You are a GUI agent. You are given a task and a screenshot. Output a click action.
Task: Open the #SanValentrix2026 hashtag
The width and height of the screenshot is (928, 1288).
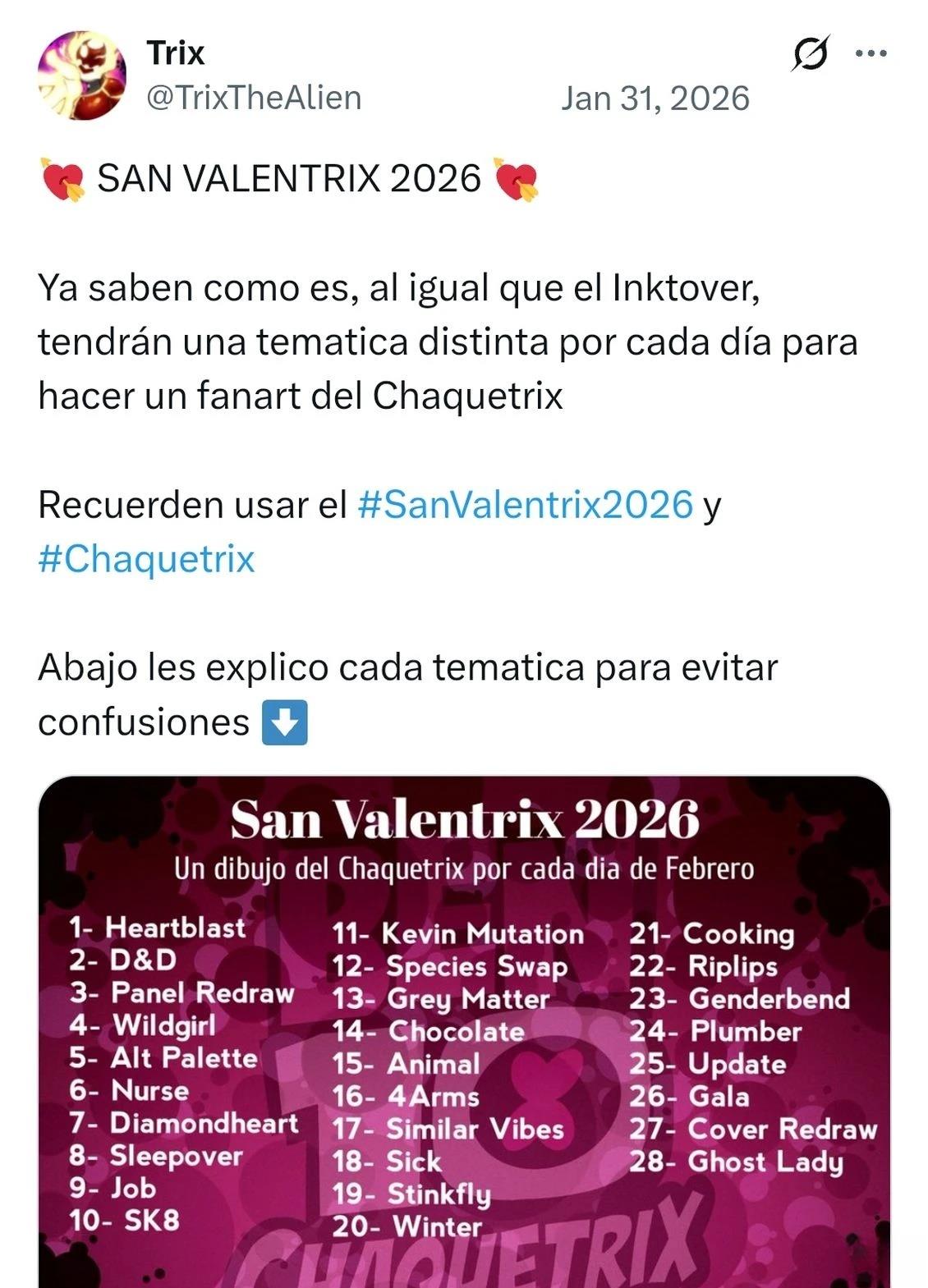pos(526,504)
